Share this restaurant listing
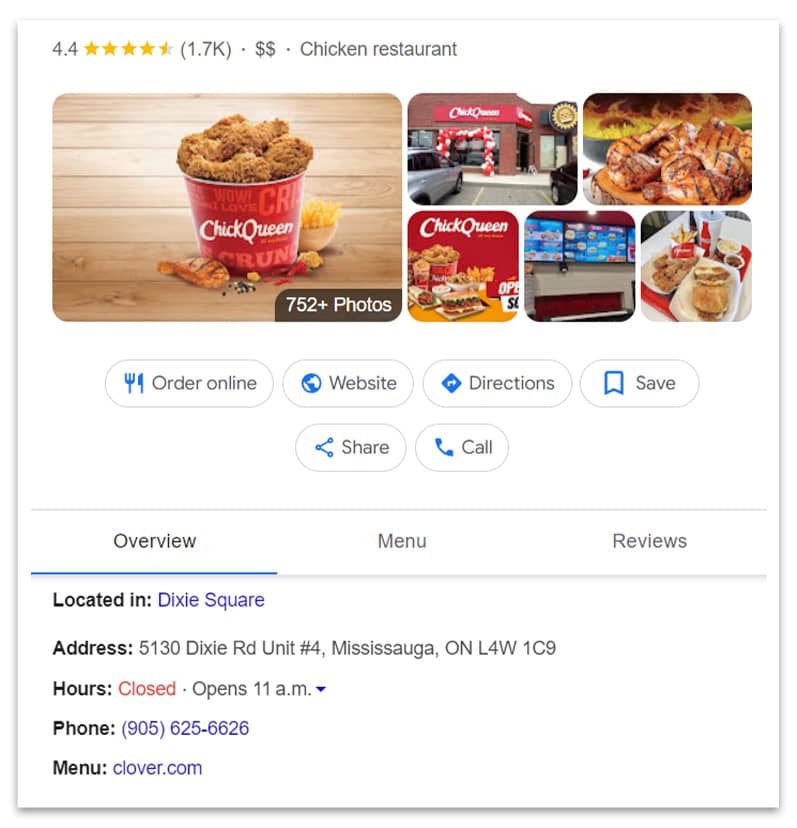797x828 pixels. point(350,447)
